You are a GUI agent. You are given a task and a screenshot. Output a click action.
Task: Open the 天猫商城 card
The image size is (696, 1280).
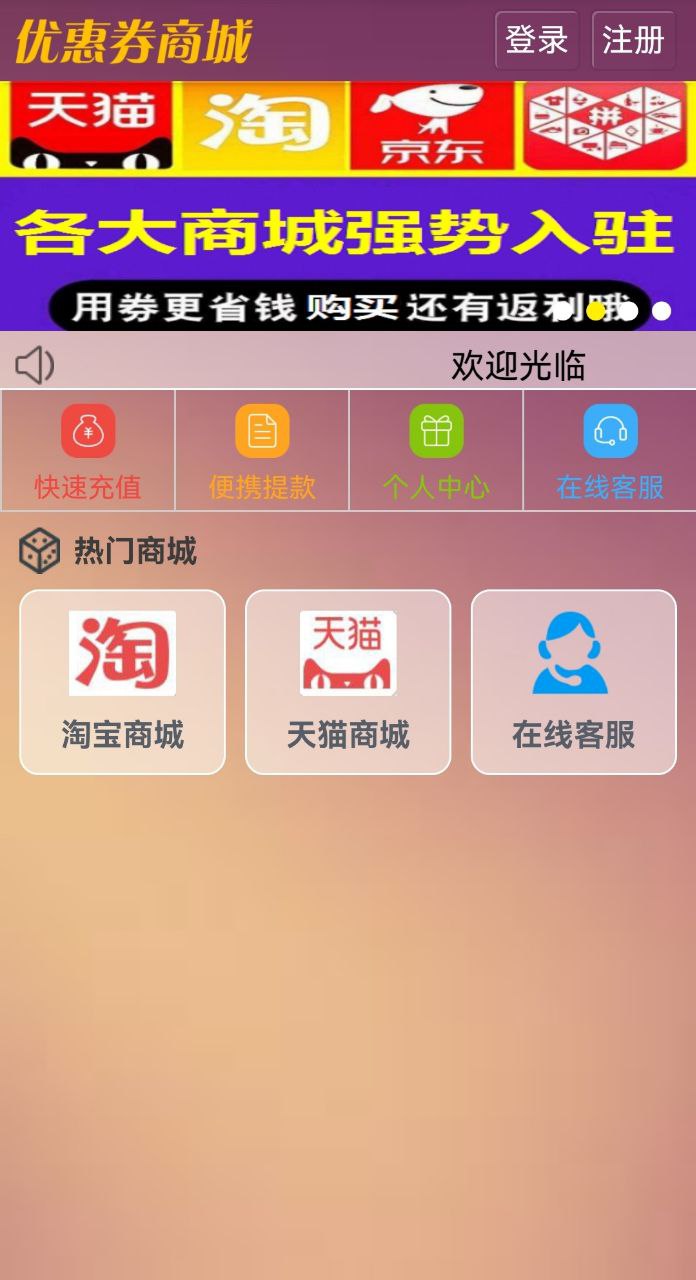348,681
